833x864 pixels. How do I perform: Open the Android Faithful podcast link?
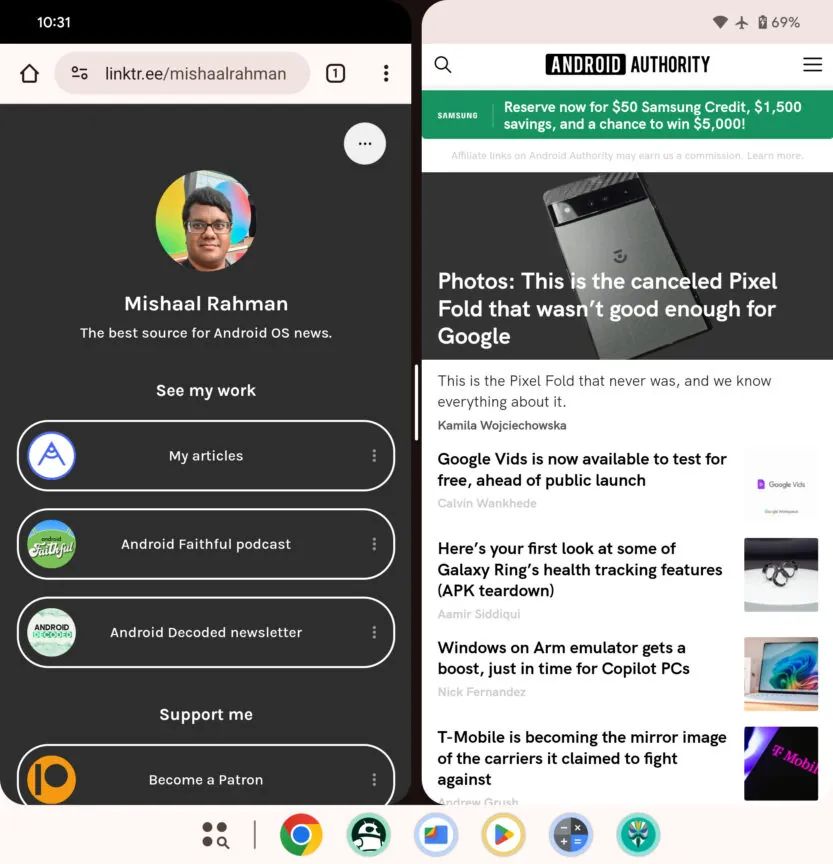point(206,544)
